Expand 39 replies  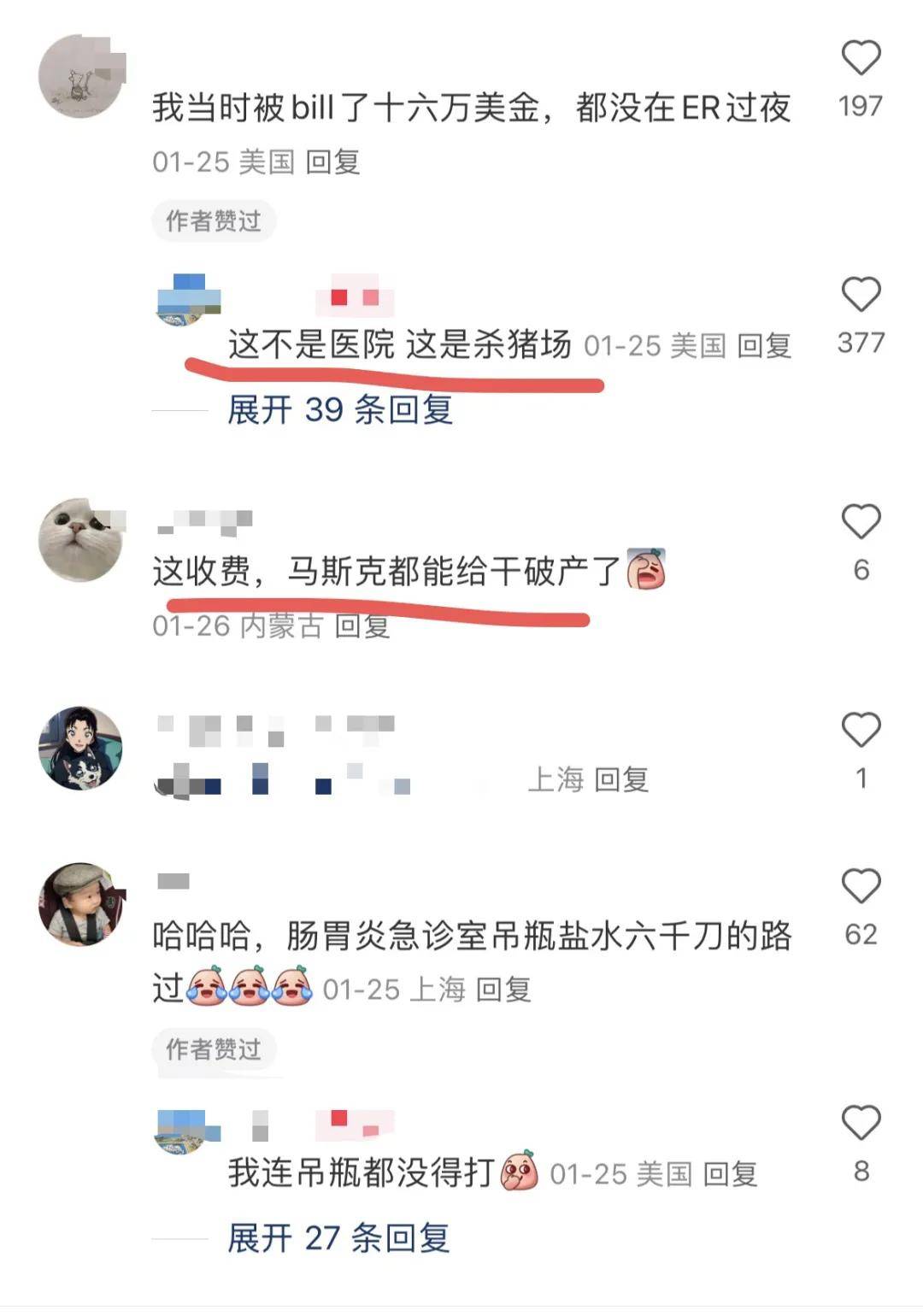[x=339, y=410]
